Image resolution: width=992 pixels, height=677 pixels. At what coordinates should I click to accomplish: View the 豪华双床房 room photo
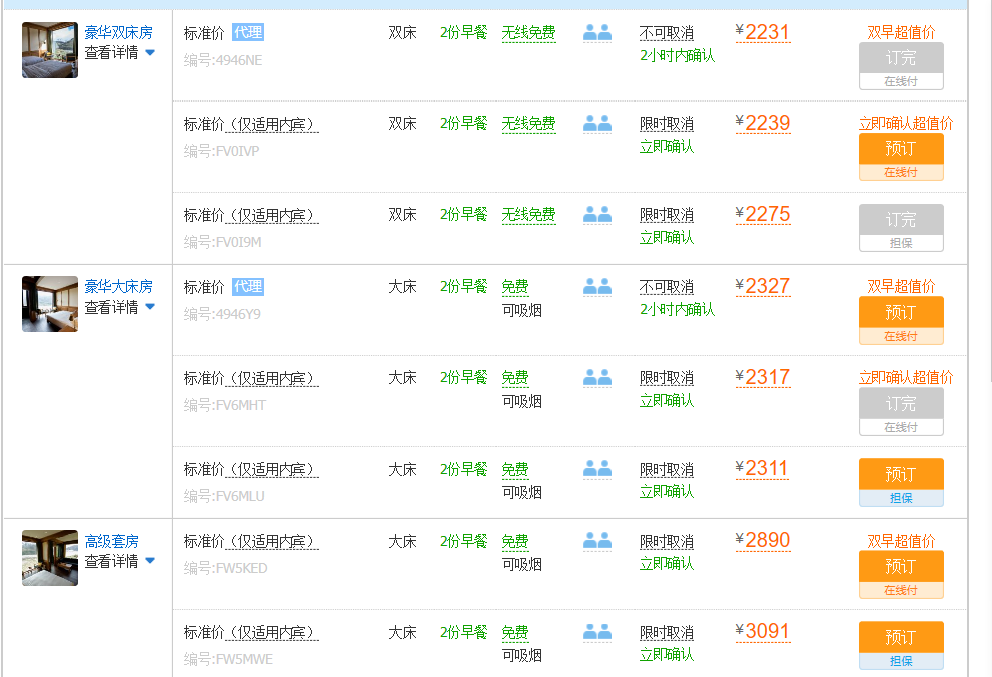[x=50, y=50]
